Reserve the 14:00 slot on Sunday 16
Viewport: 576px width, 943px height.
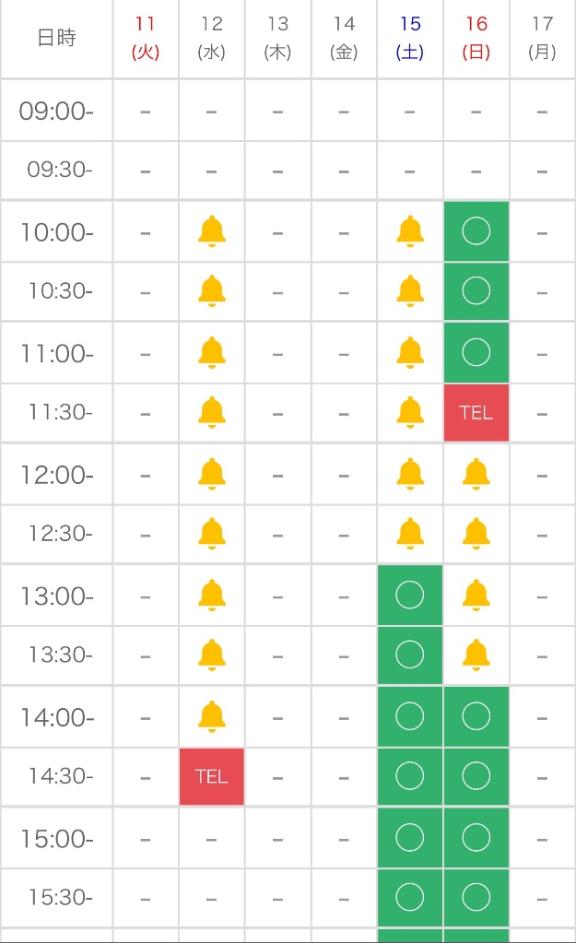click(x=476, y=717)
